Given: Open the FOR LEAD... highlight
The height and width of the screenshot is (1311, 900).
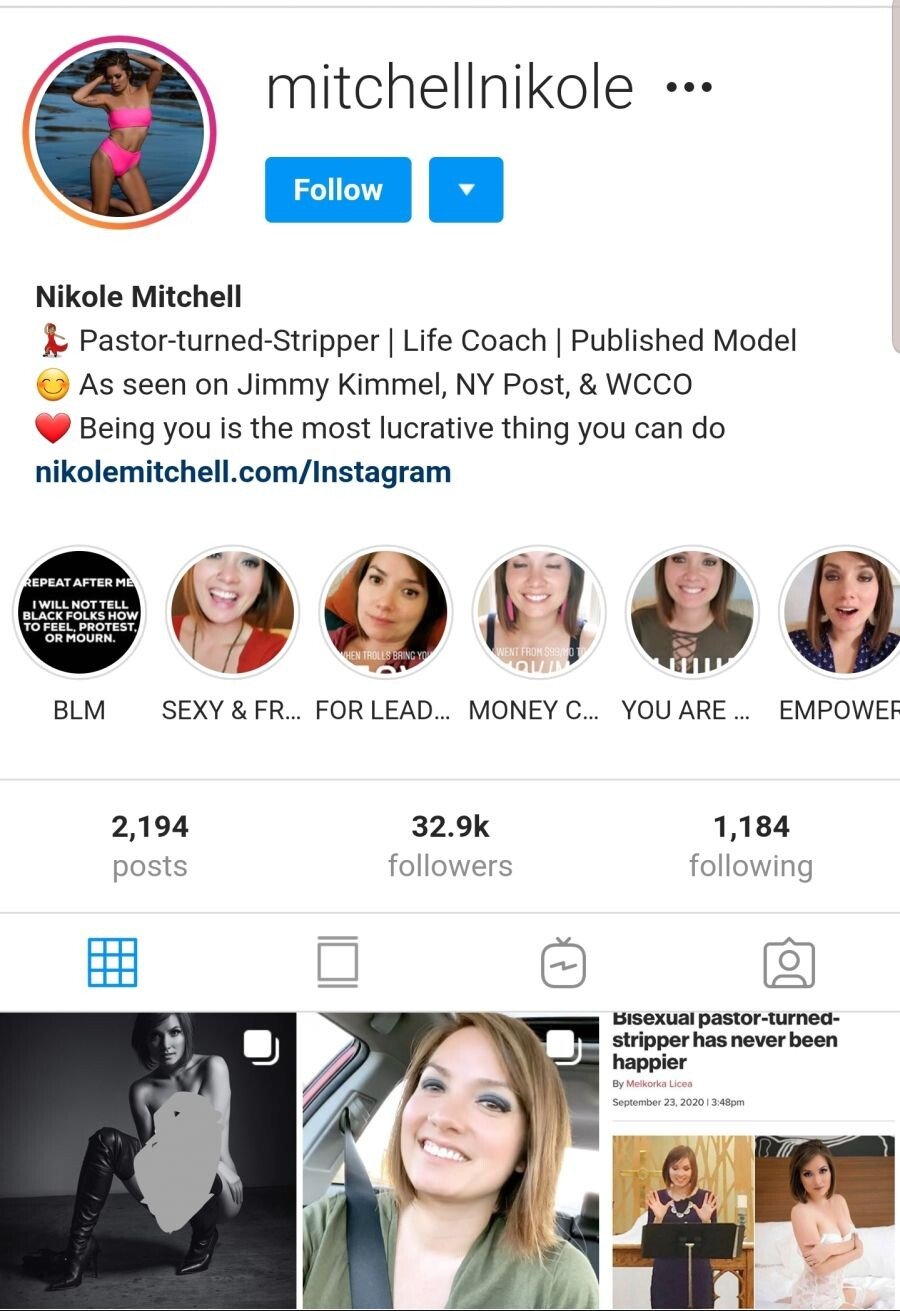Looking at the screenshot, I should [x=386, y=612].
